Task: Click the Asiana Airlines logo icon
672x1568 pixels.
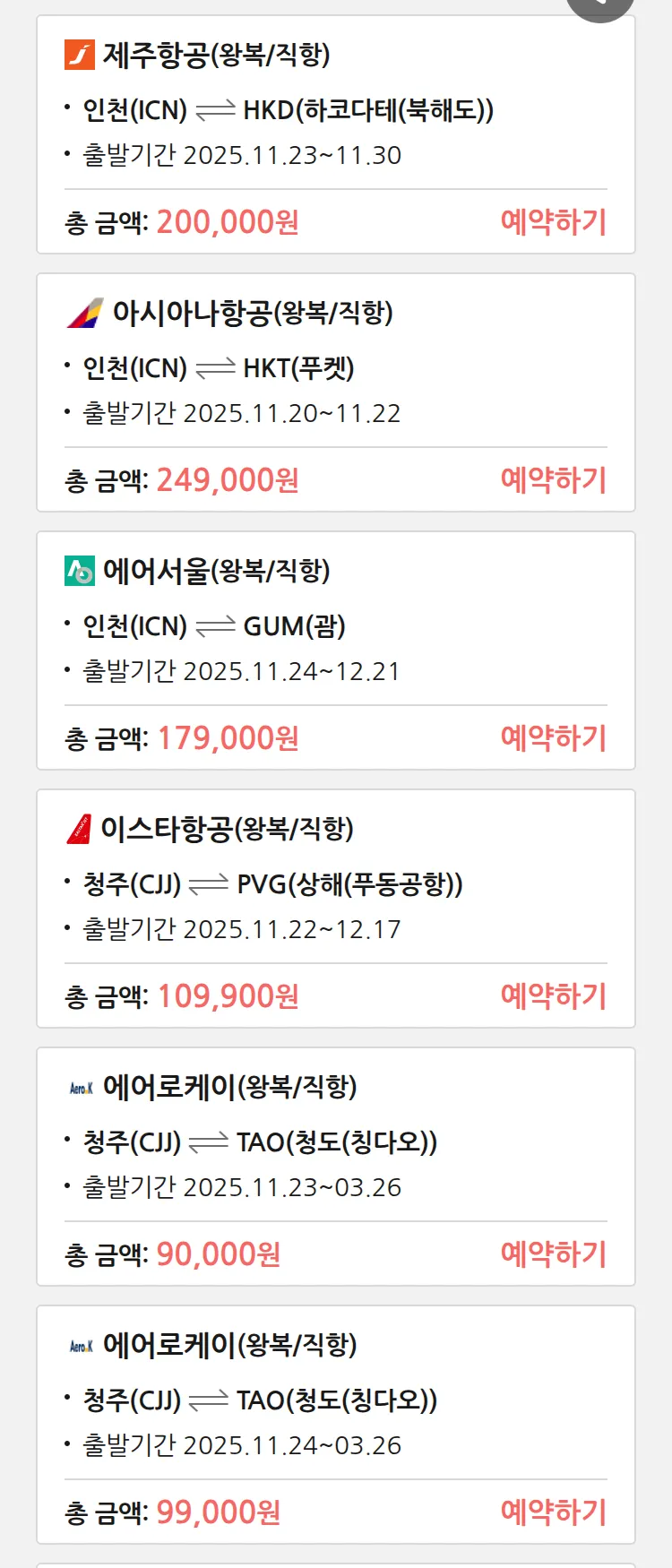Action: point(84,312)
